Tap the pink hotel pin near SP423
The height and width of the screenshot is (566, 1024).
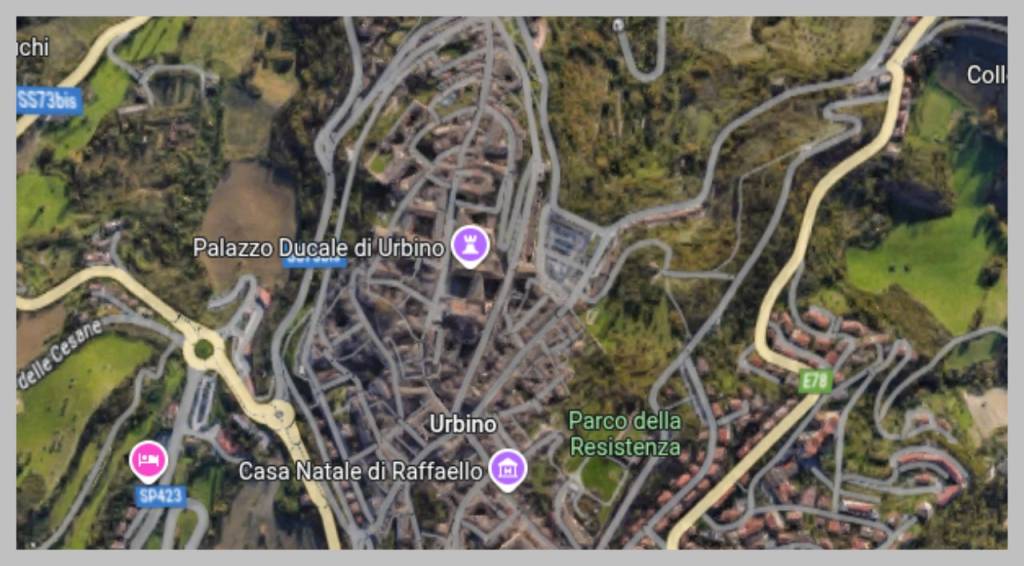point(148,460)
